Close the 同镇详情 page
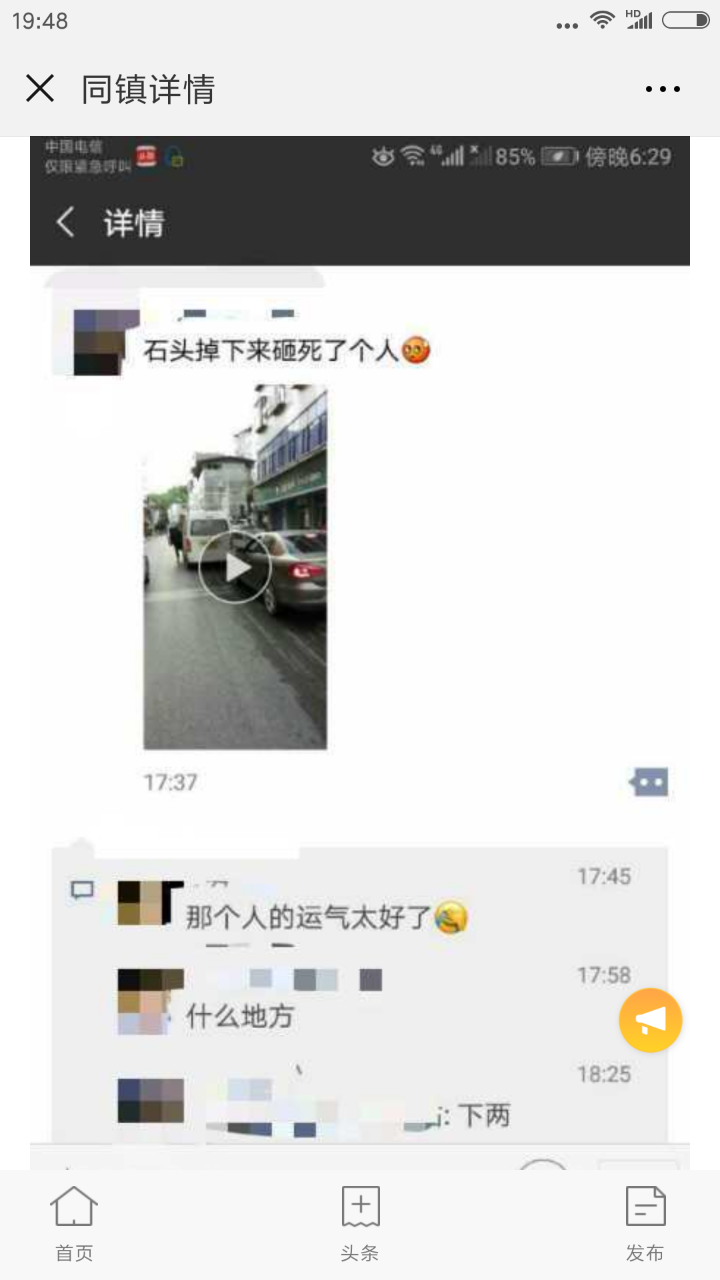This screenshot has height=1280, width=720. 40,89
